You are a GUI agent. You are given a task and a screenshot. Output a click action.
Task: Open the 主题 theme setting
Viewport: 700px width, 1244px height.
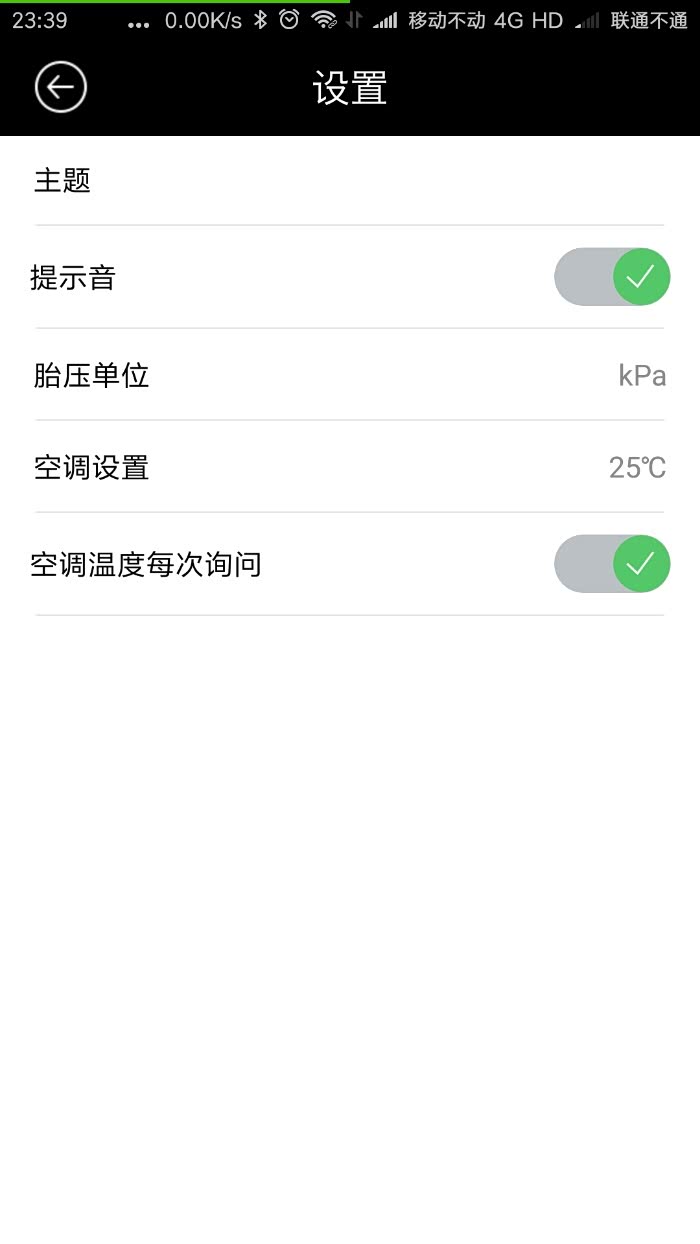[x=350, y=181]
